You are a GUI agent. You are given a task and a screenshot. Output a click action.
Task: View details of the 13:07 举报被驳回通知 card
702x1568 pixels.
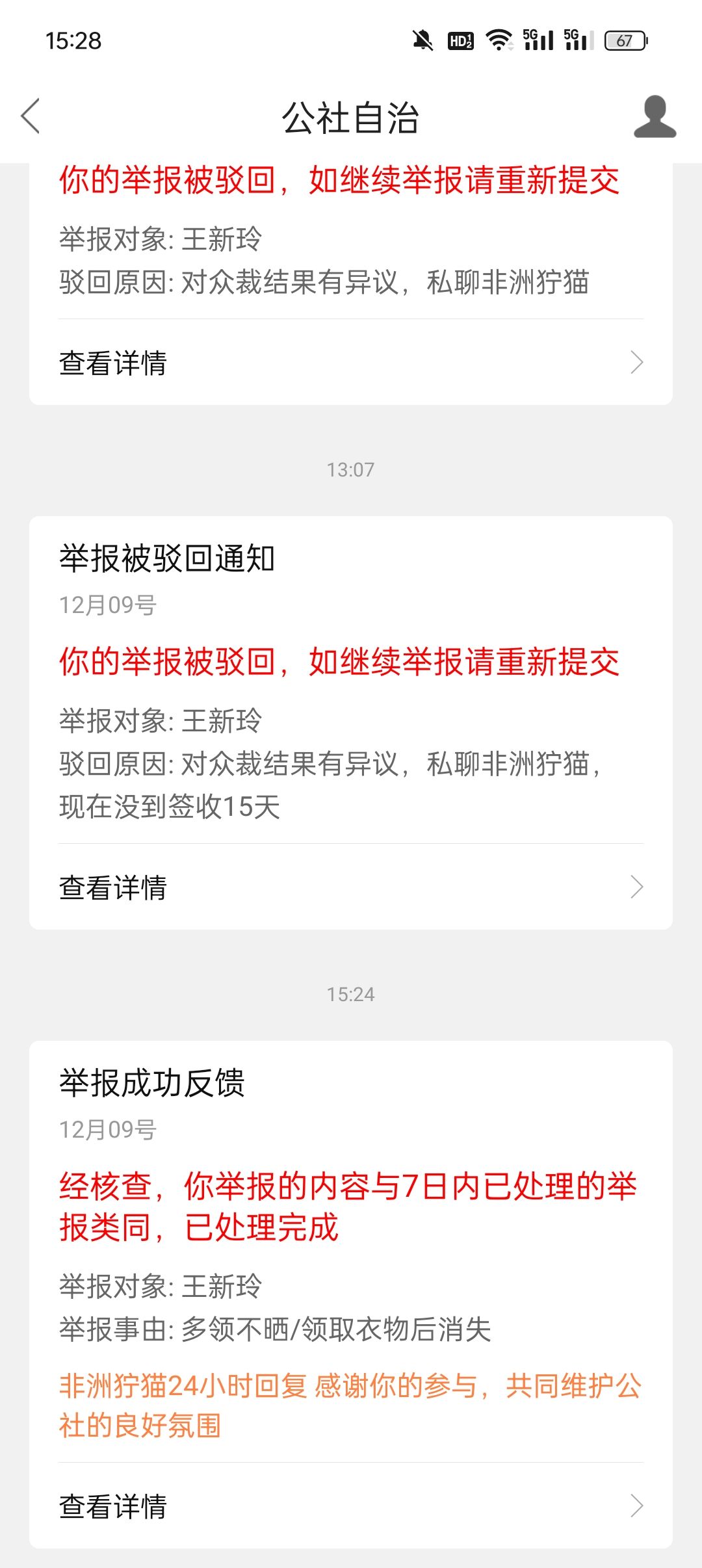(x=351, y=887)
